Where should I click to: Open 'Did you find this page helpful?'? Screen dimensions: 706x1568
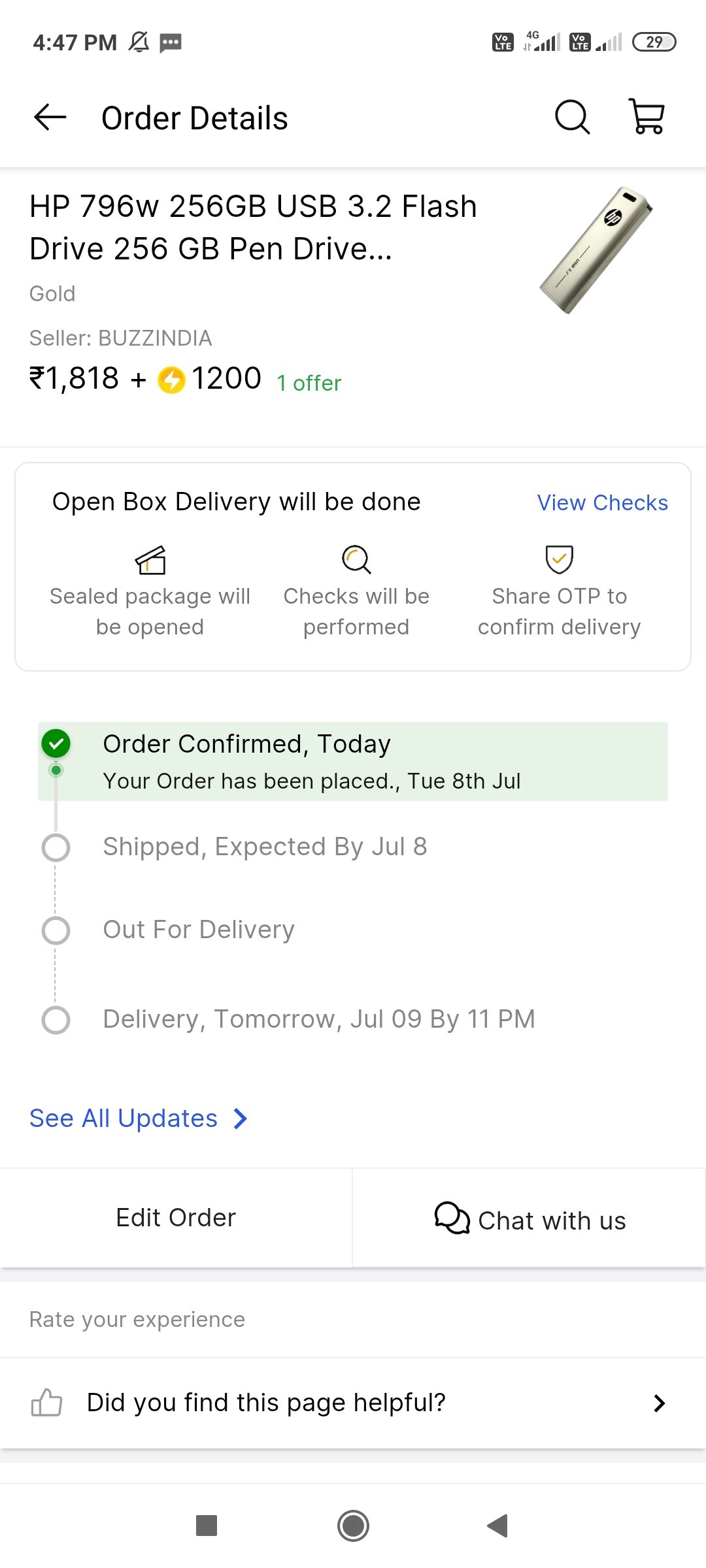point(353,1403)
